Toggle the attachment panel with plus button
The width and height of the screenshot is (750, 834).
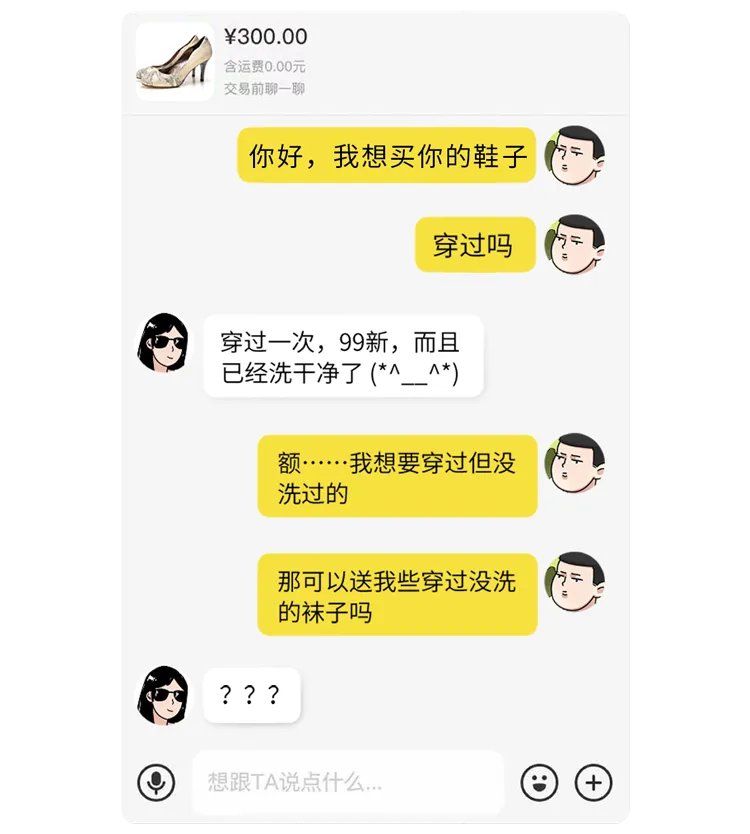pos(591,781)
